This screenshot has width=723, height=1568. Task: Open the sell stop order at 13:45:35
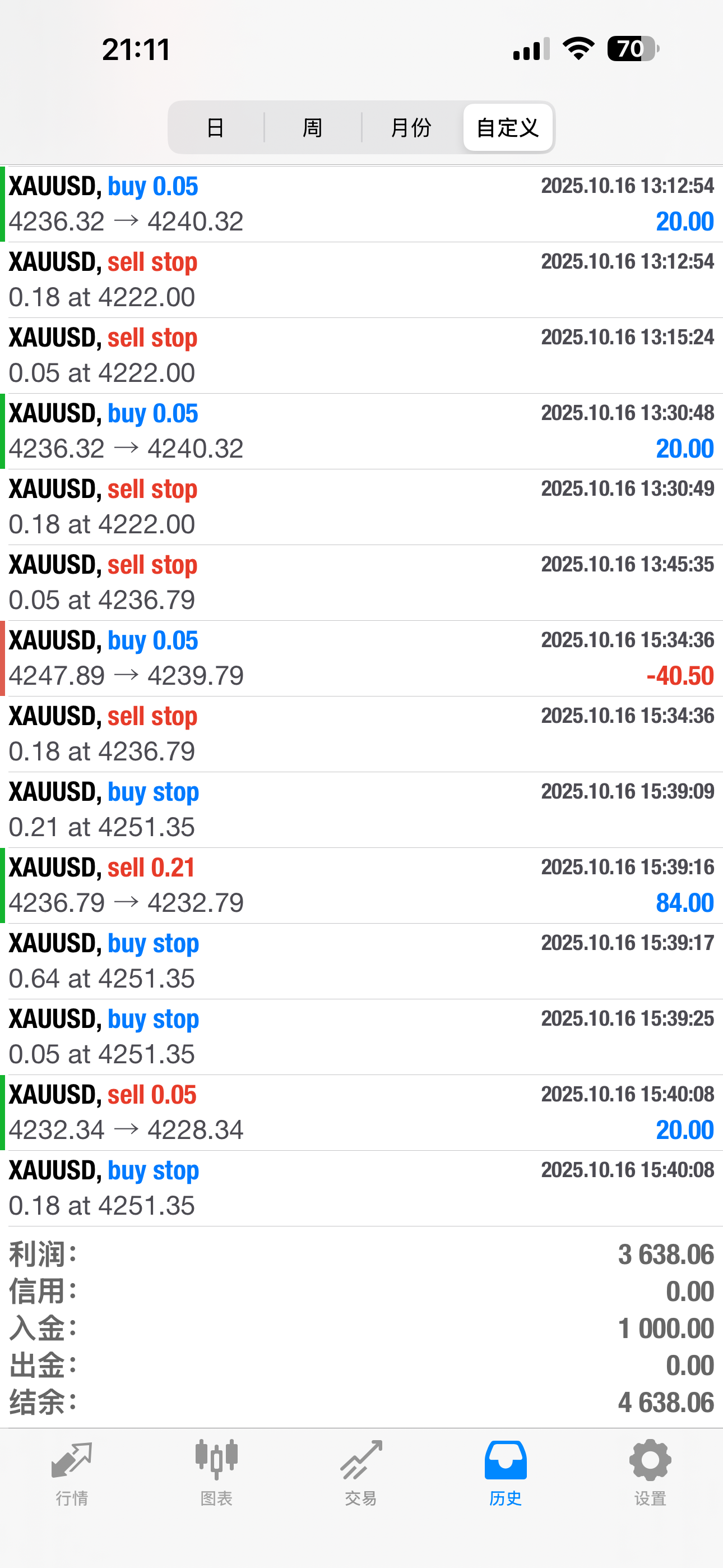tap(361, 583)
